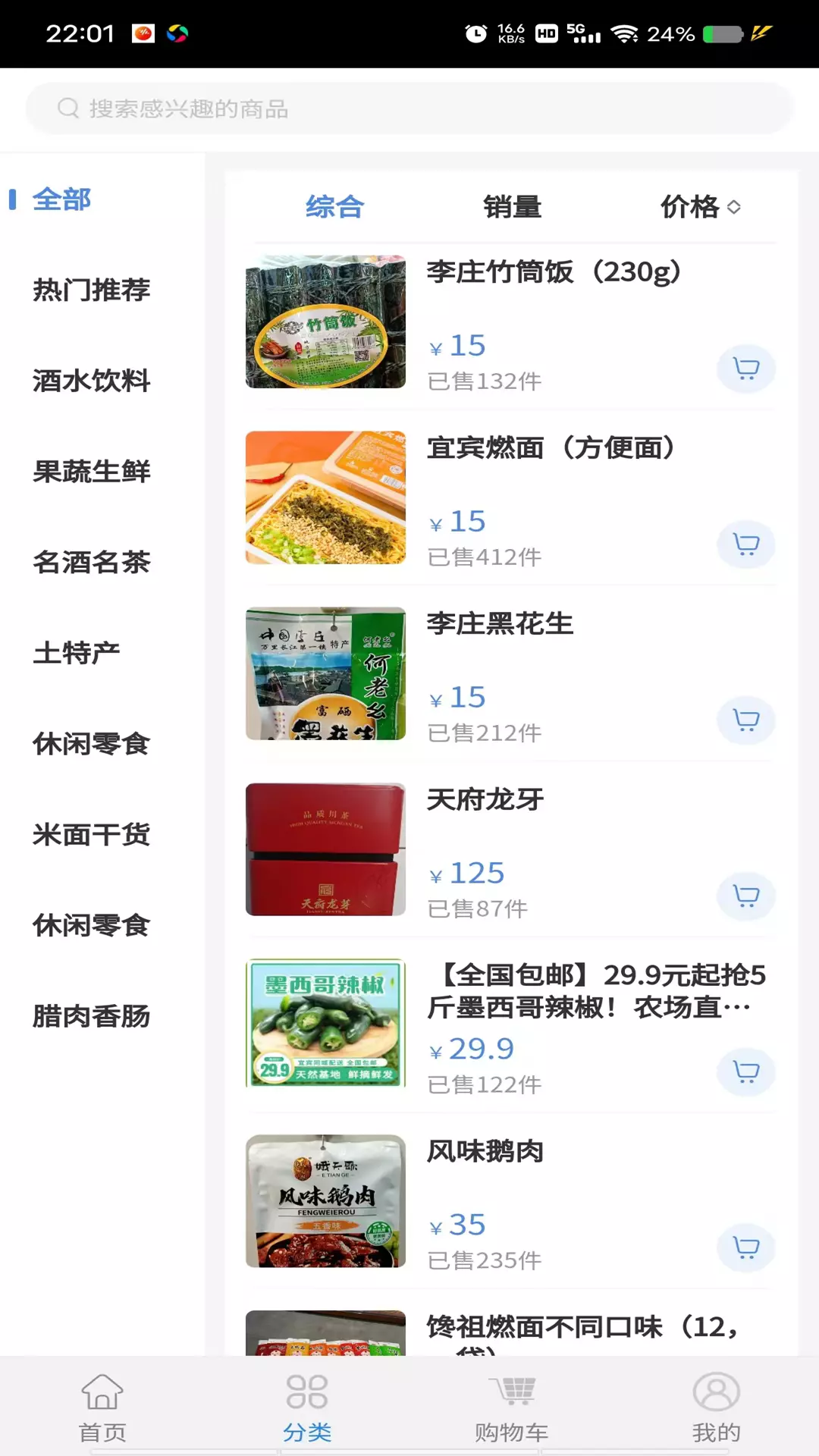Image resolution: width=819 pixels, height=1456 pixels.
Task: Open the search box for products
Action: tap(409, 108)
